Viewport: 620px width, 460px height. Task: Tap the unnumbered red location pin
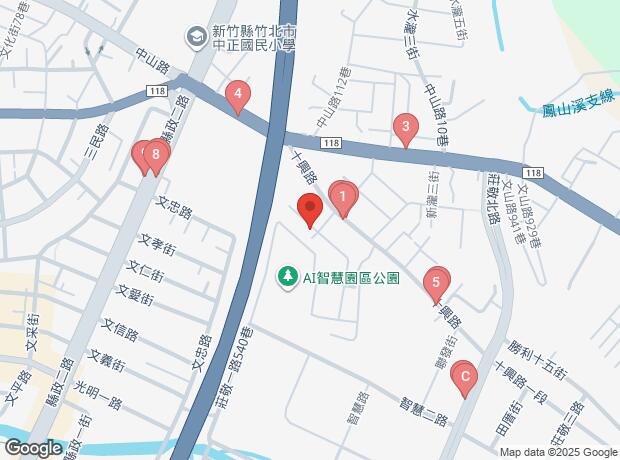pyautogui.click(x=310, y=211)
